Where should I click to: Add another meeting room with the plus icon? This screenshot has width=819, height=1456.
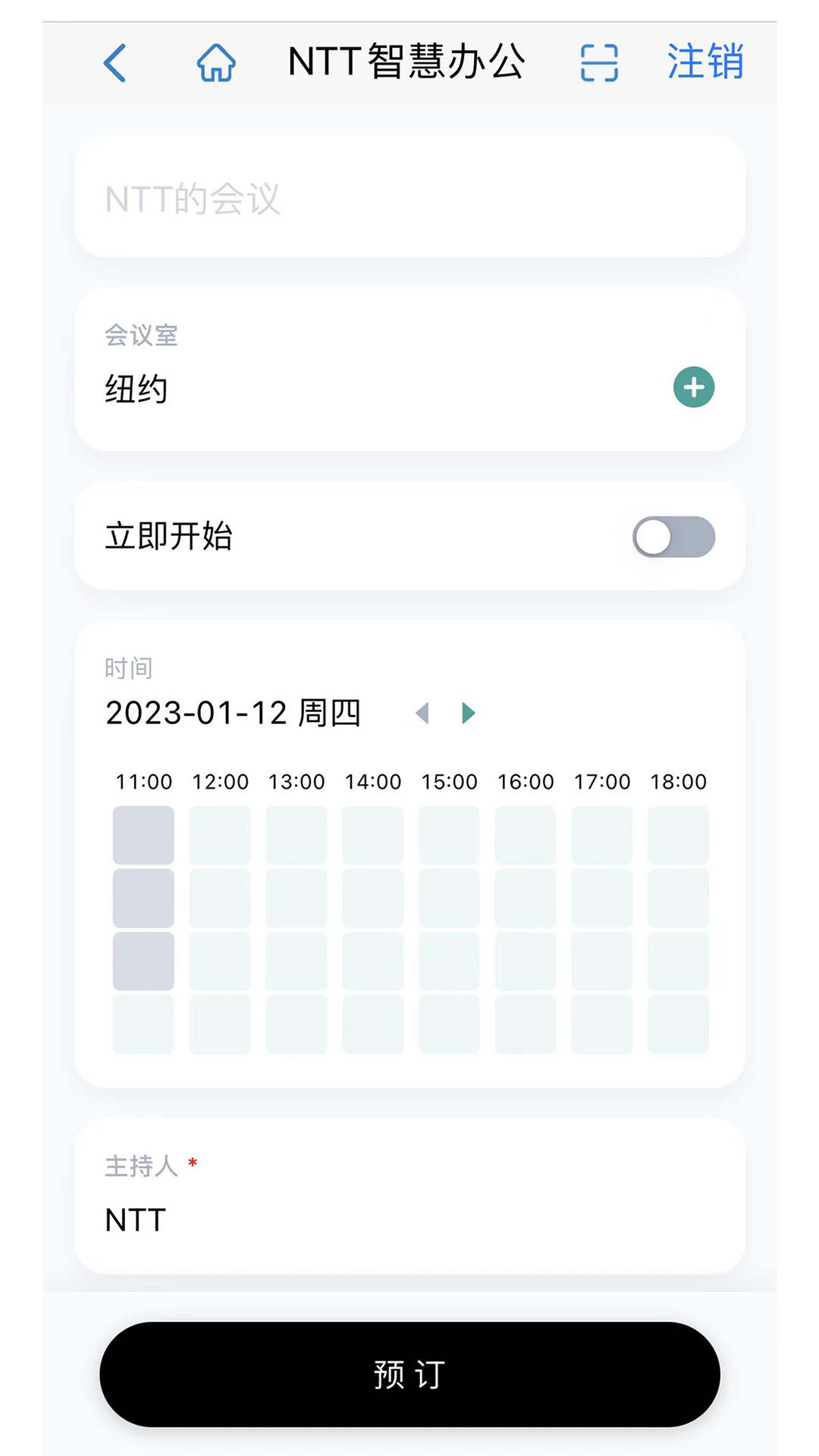point(693,387)
